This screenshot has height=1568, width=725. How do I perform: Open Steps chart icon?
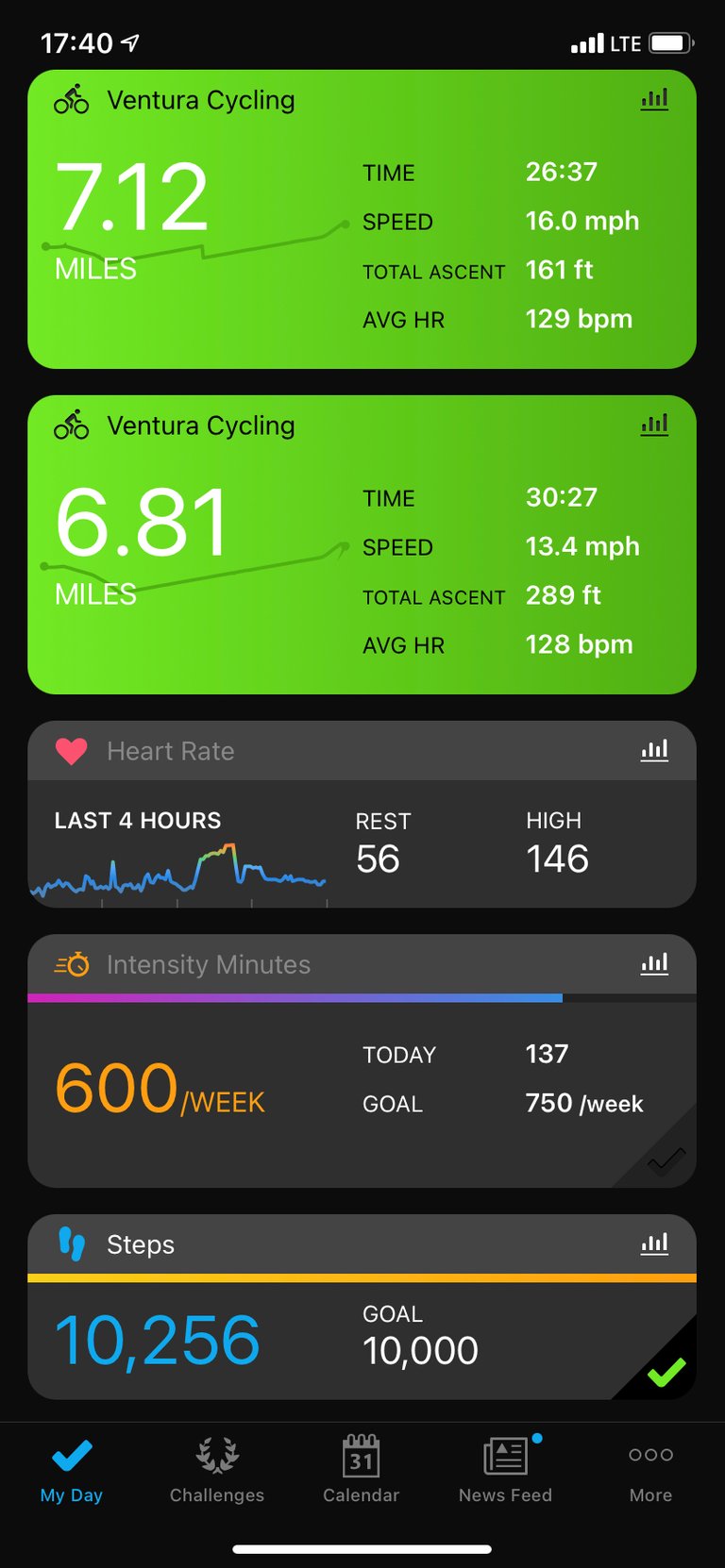[x=654, y=1243]
